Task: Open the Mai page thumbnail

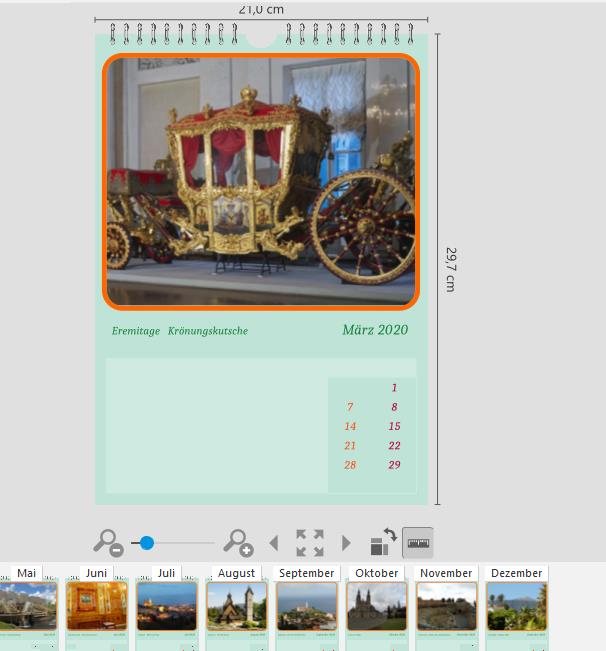Action: tap(28, 606)
